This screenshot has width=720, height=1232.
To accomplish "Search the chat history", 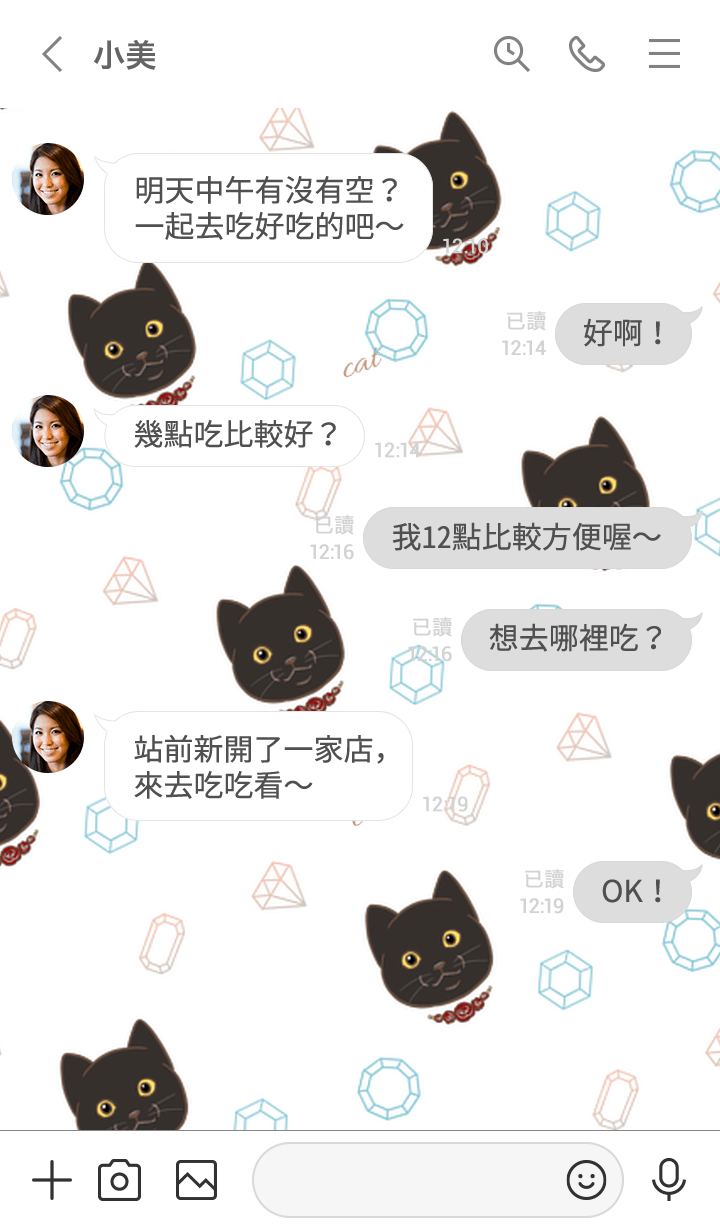I will coord(511,54).
